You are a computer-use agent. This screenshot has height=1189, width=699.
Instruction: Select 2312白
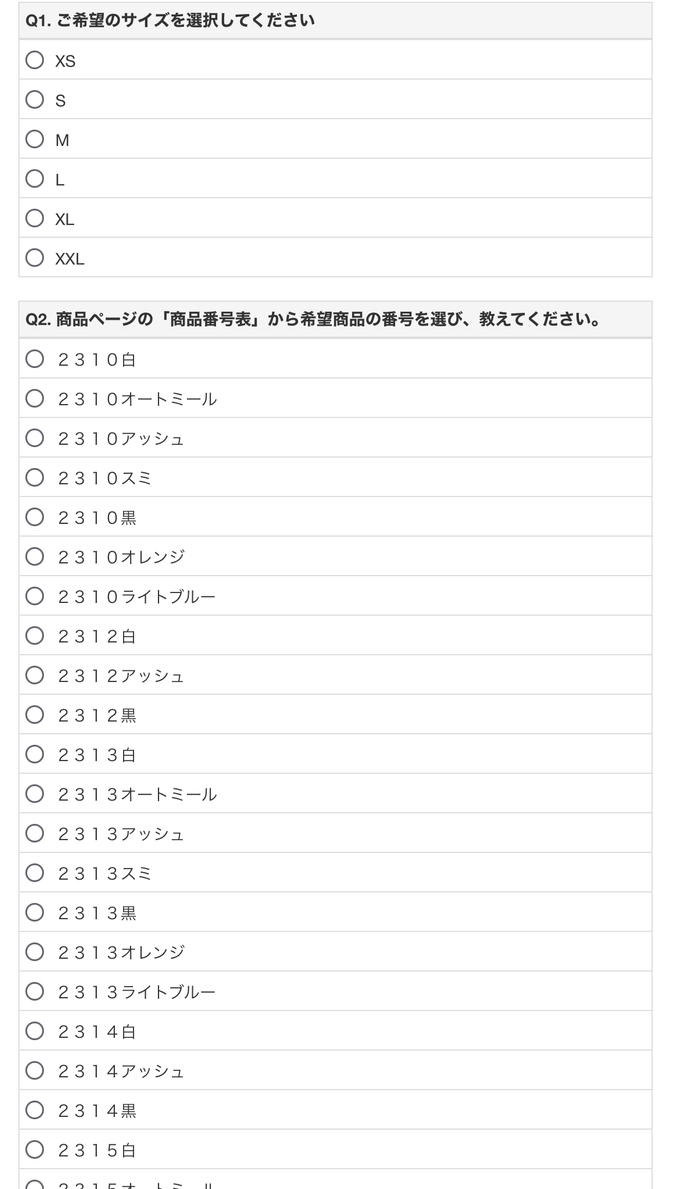click(x=35, y=635)
